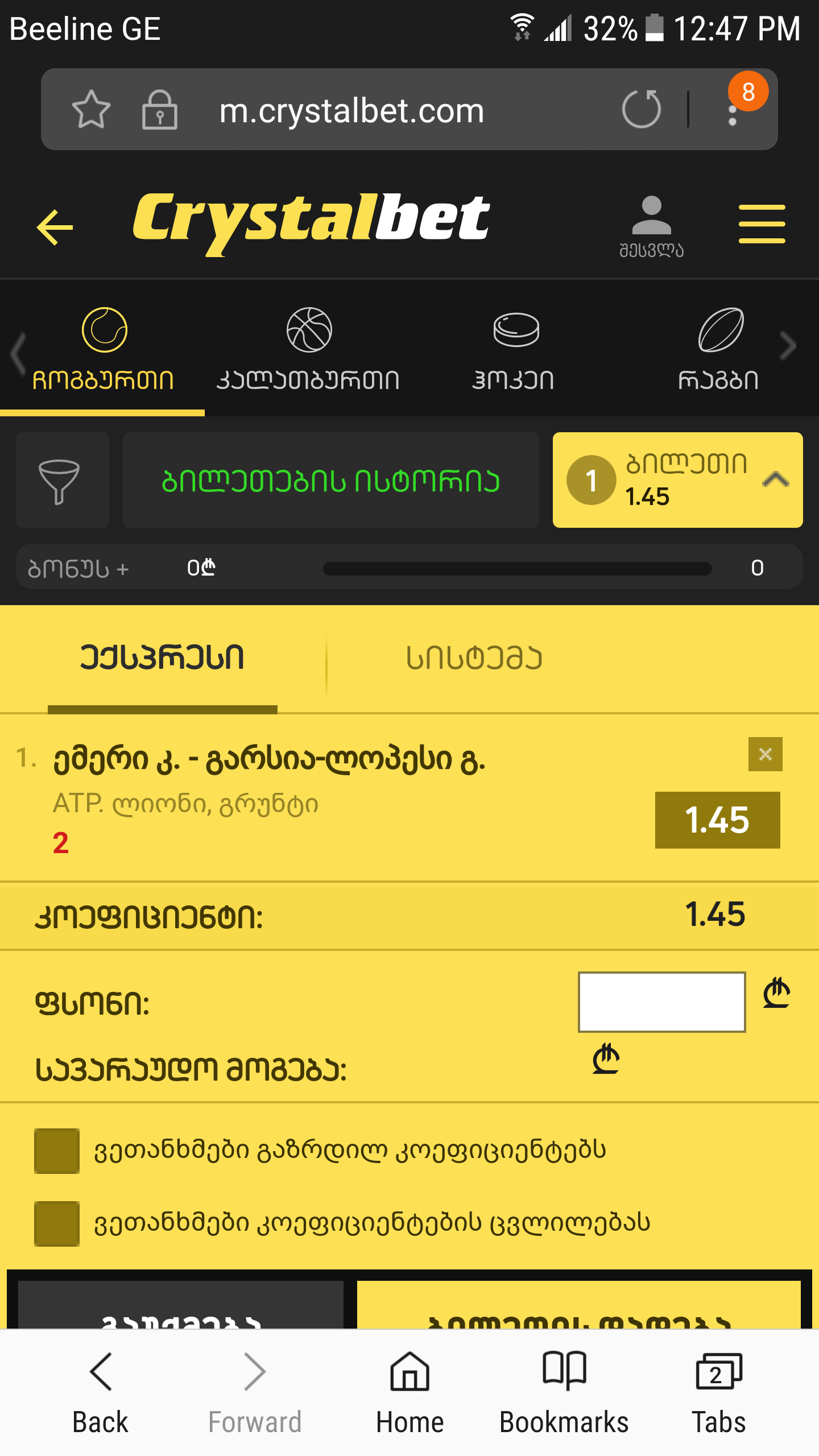Bookmark the page with the star icon
Screen dimensions: 819x1456
(x=91, y=109)
